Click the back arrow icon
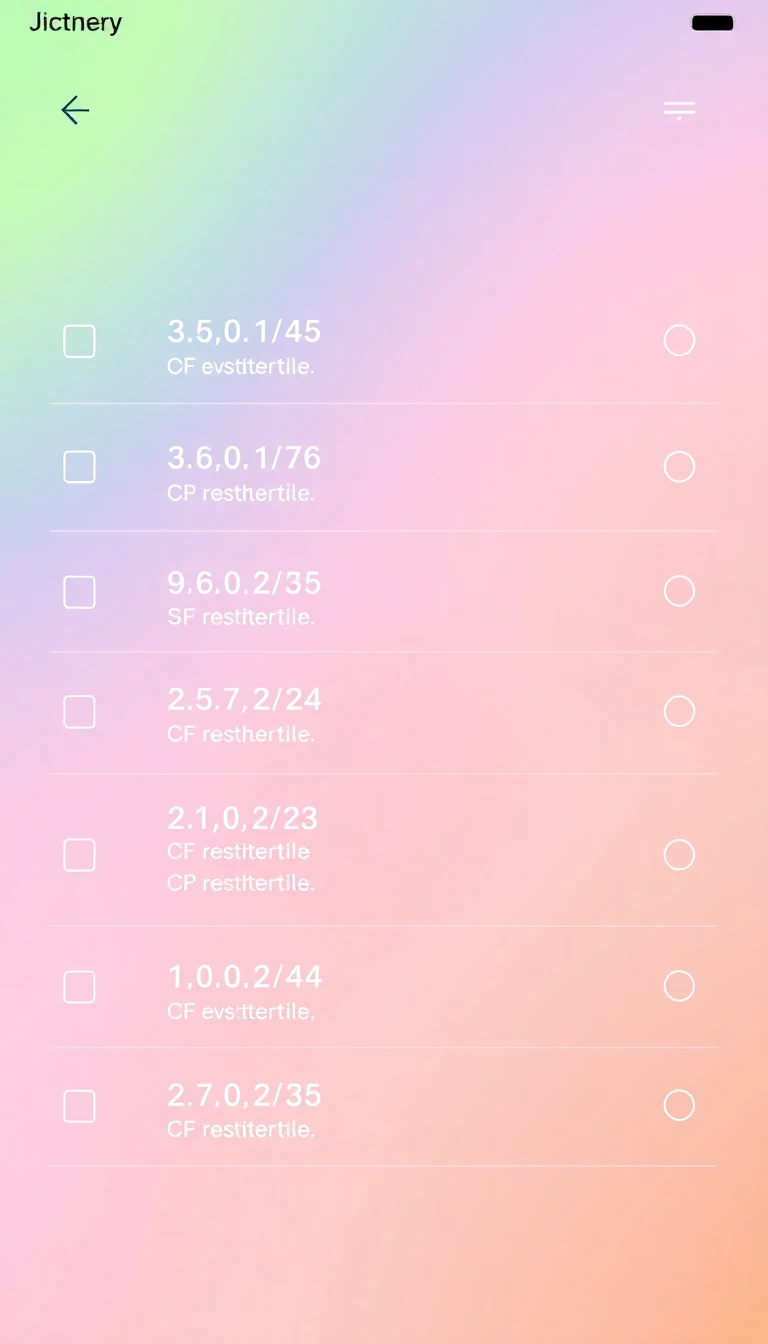 click(x=74, y=110)
